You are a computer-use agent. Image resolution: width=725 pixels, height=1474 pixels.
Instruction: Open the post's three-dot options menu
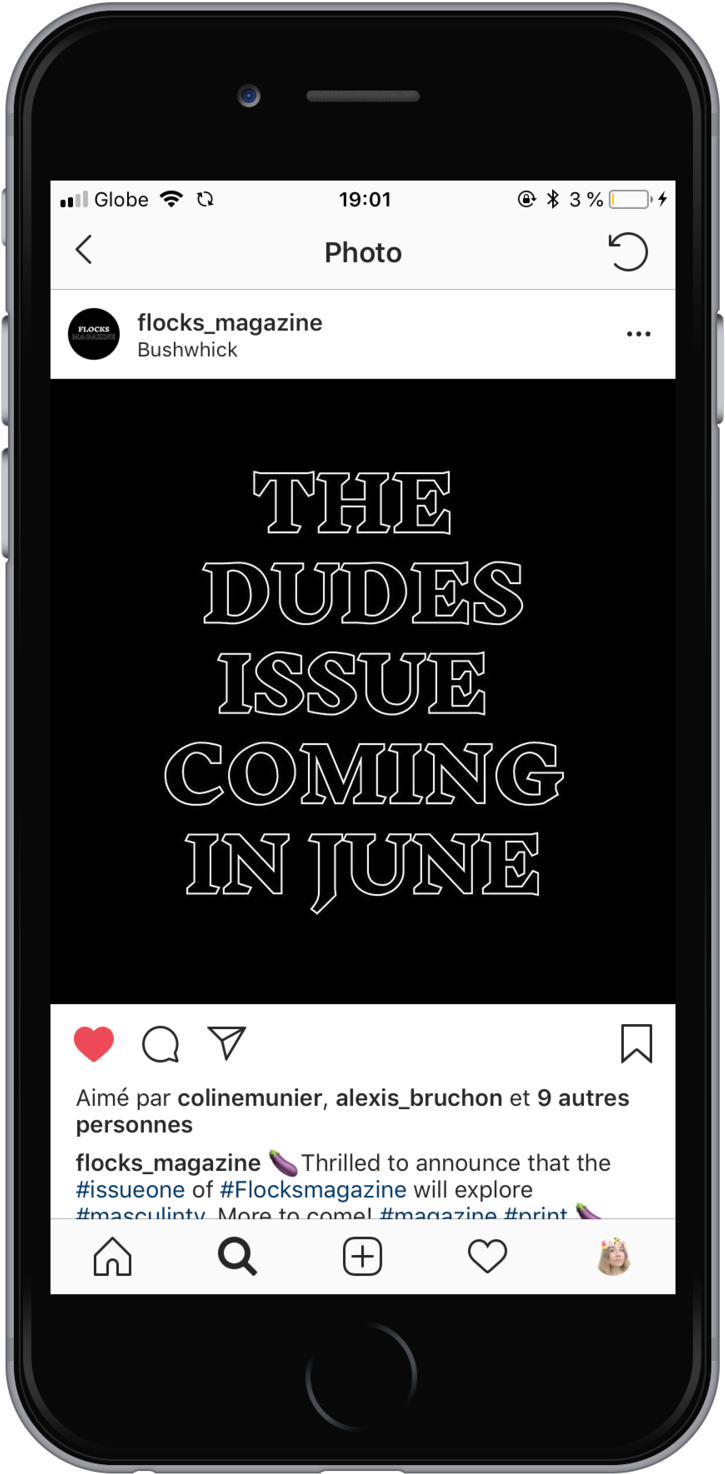[x=638, y=334]
